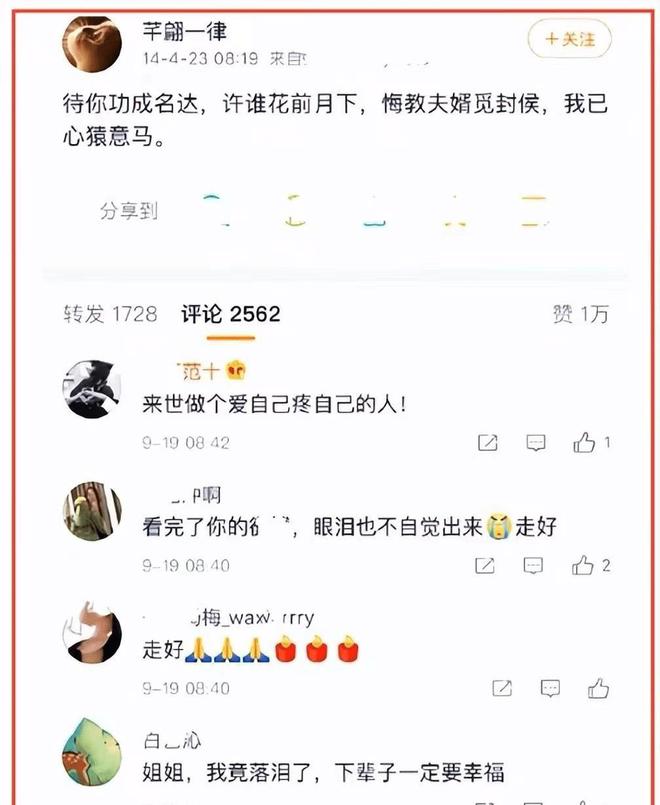Like the 走好 praying hands candles comment
Viewport: 660px width, 805px height.
598,688
